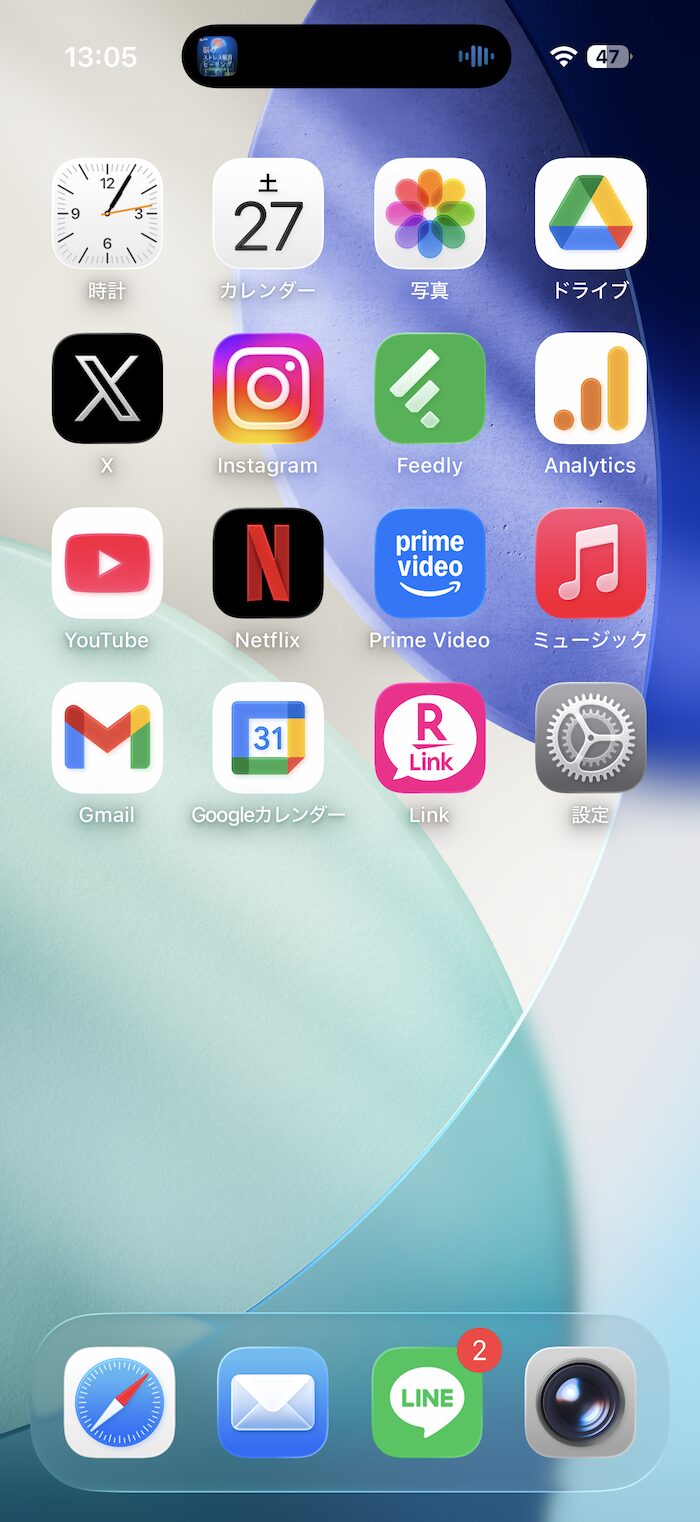Launch Googleカレンダー app
The image size is (700, 1522).
coord(268,738)
